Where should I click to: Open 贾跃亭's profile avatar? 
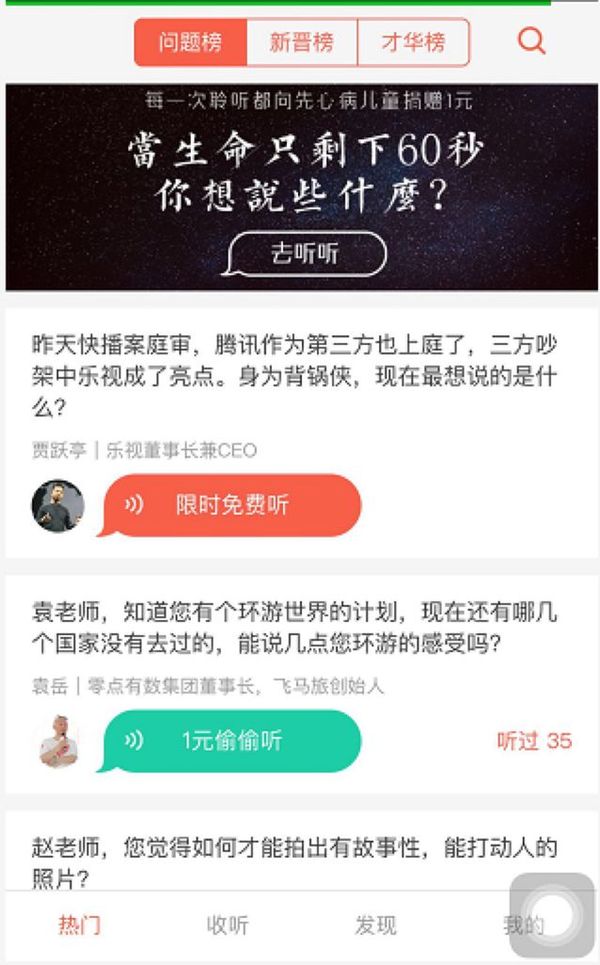click(58, 505)
